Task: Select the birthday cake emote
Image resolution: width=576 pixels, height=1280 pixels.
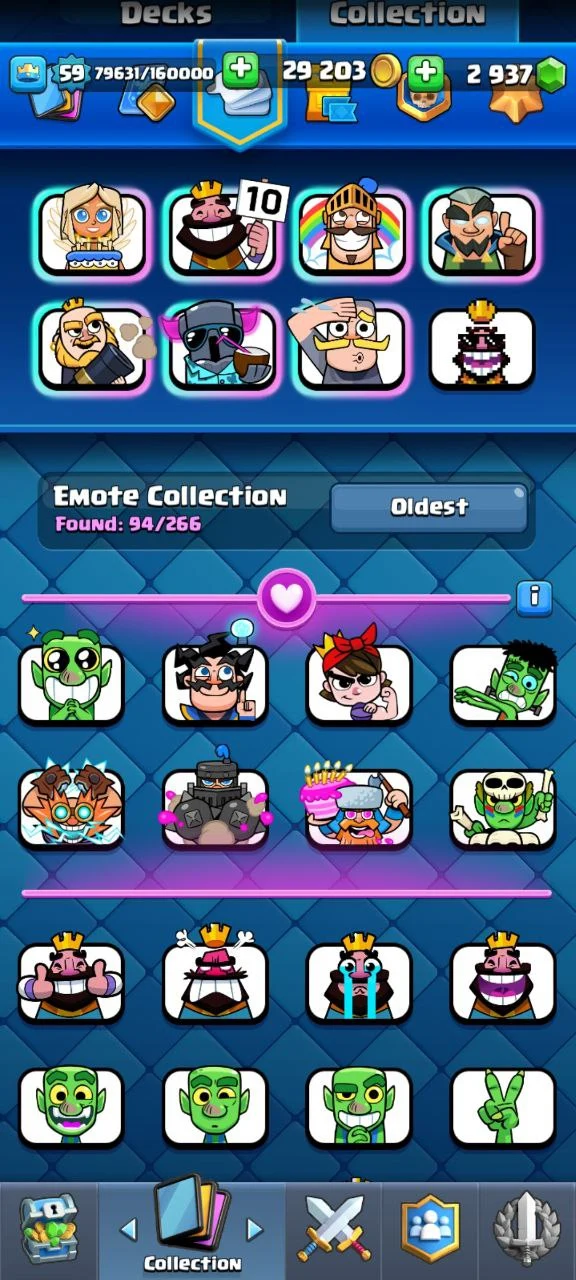Action: (x=359, y=807)
